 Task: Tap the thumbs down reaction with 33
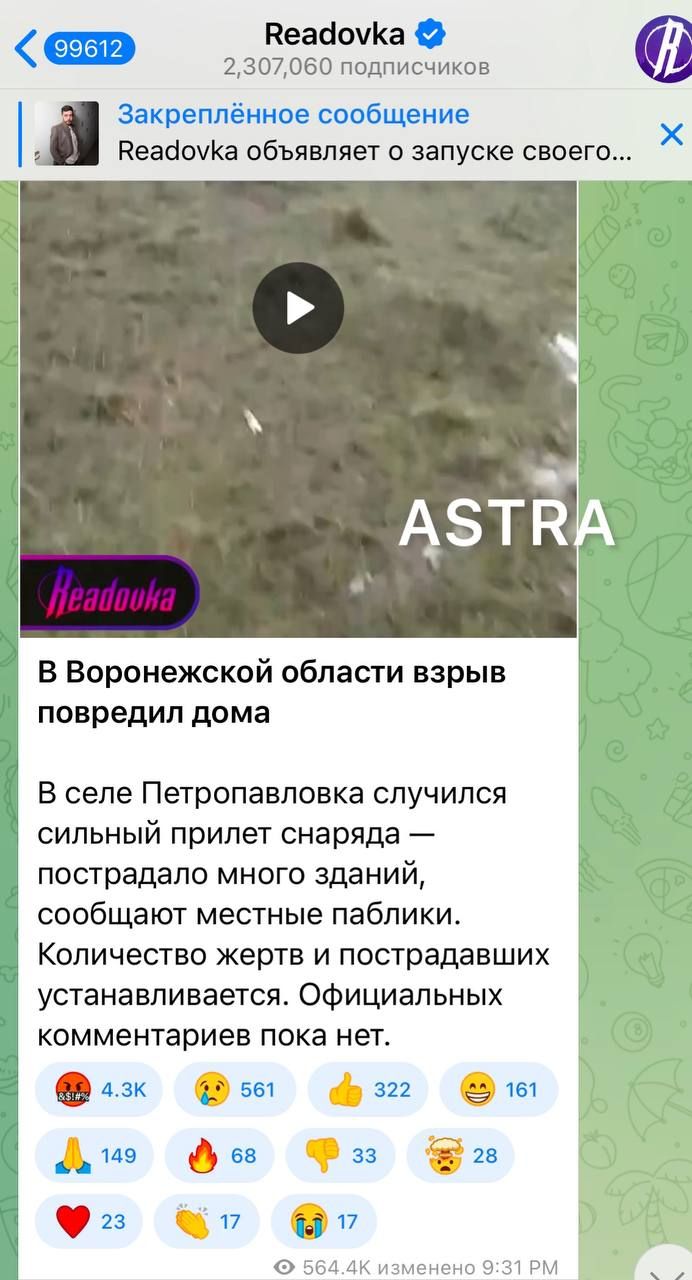point(340,1156)
